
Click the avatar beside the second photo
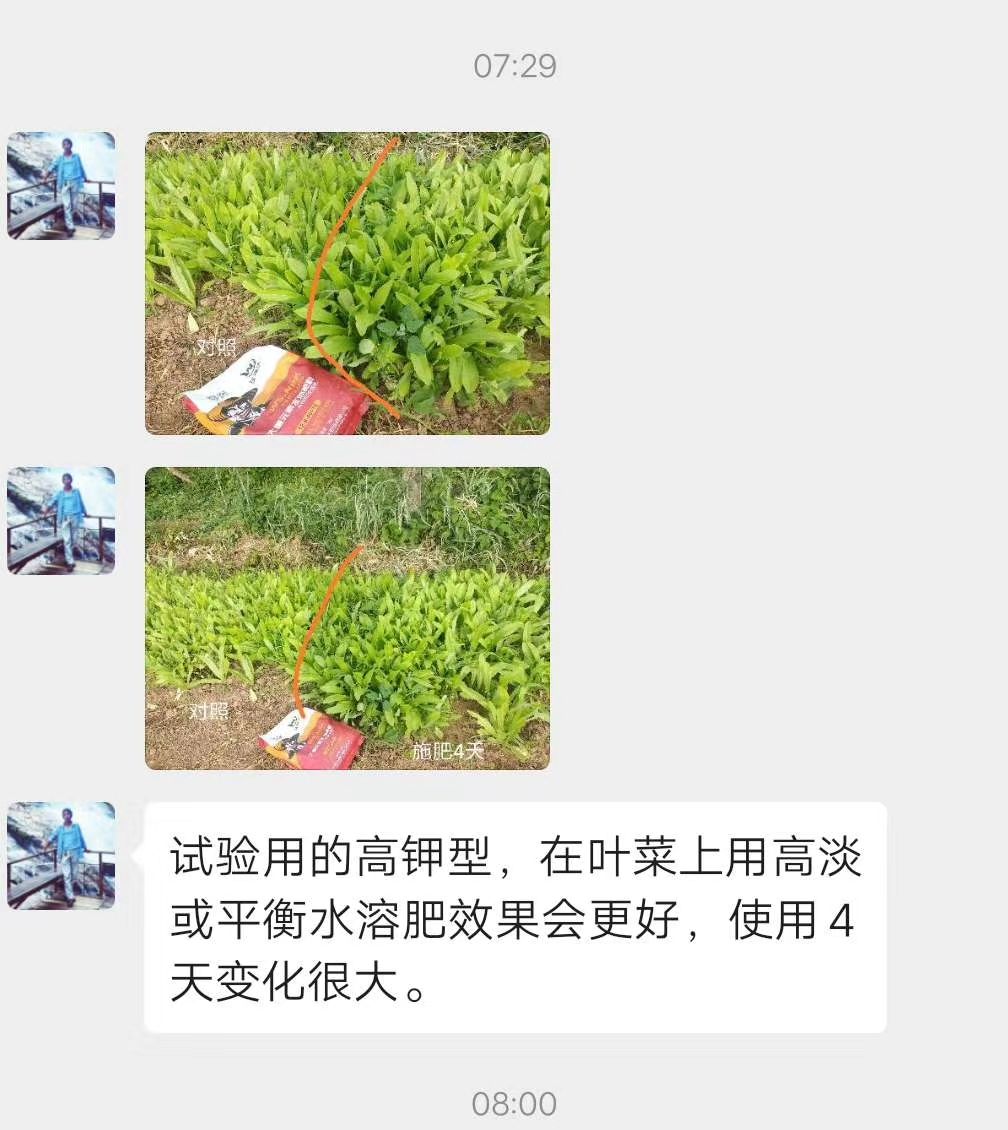[x=60, y=520]
